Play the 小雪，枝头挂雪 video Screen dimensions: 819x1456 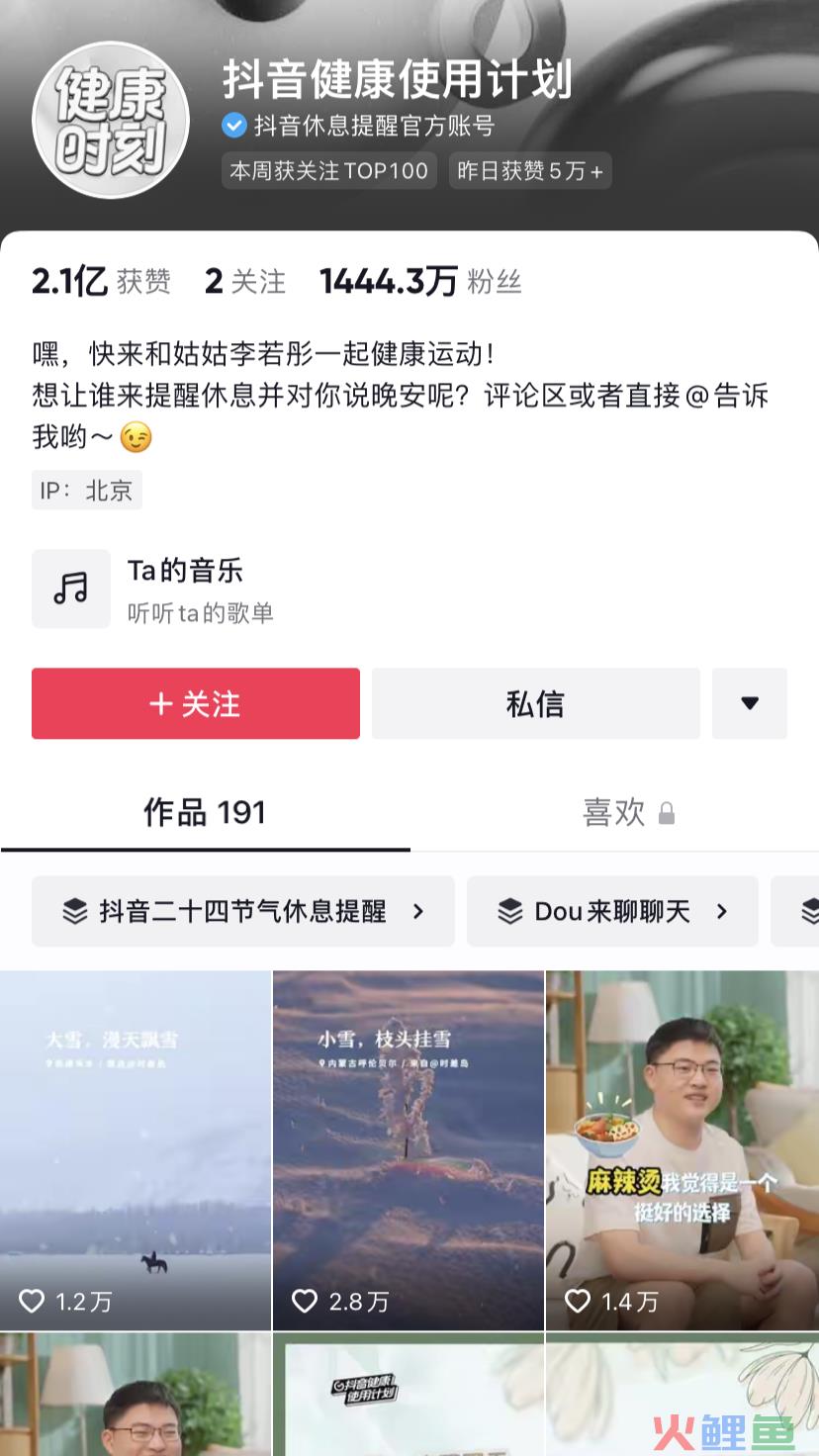[x=409, y=1149]
